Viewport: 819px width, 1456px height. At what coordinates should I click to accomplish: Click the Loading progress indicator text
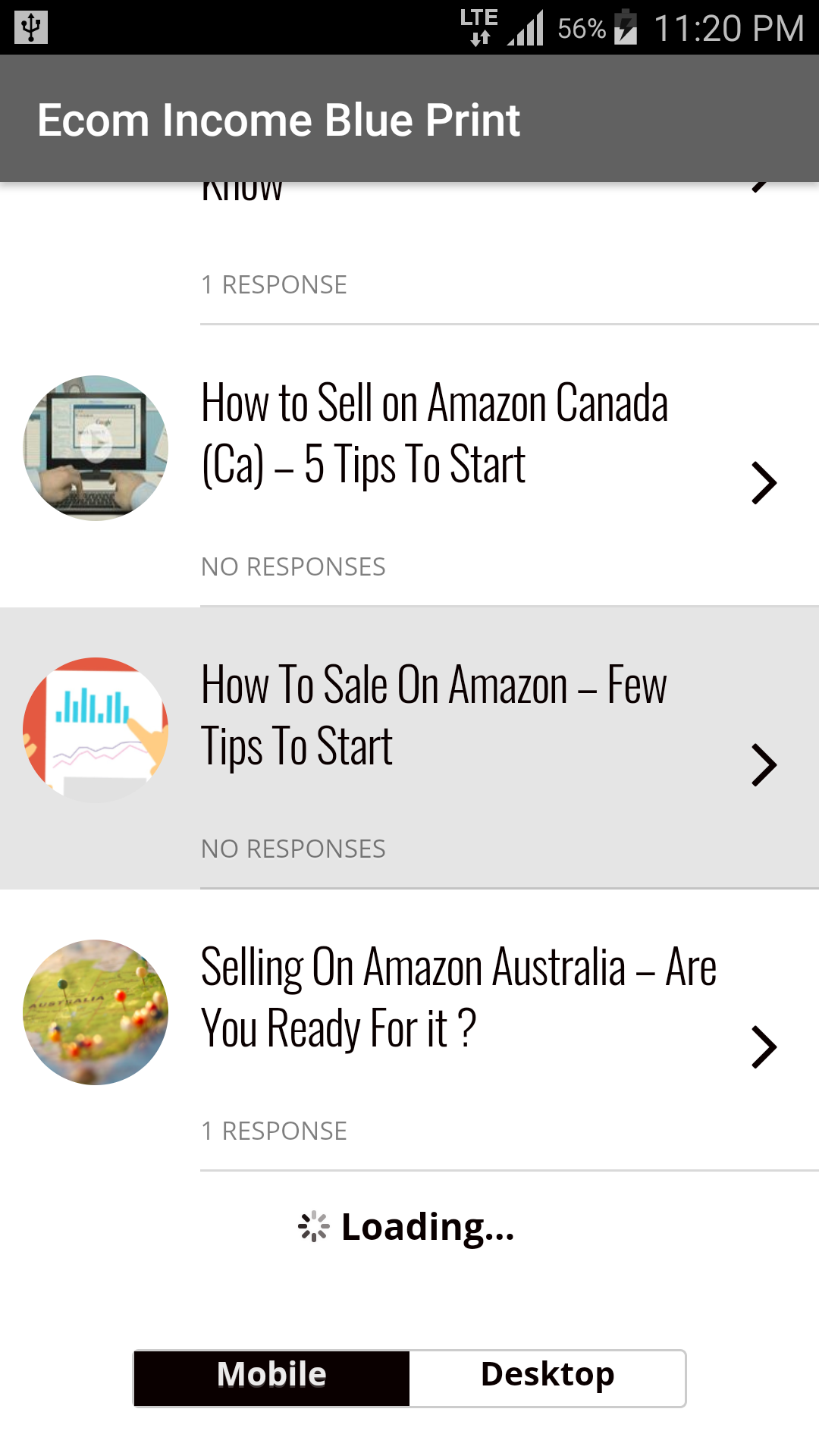point(427,1227)
